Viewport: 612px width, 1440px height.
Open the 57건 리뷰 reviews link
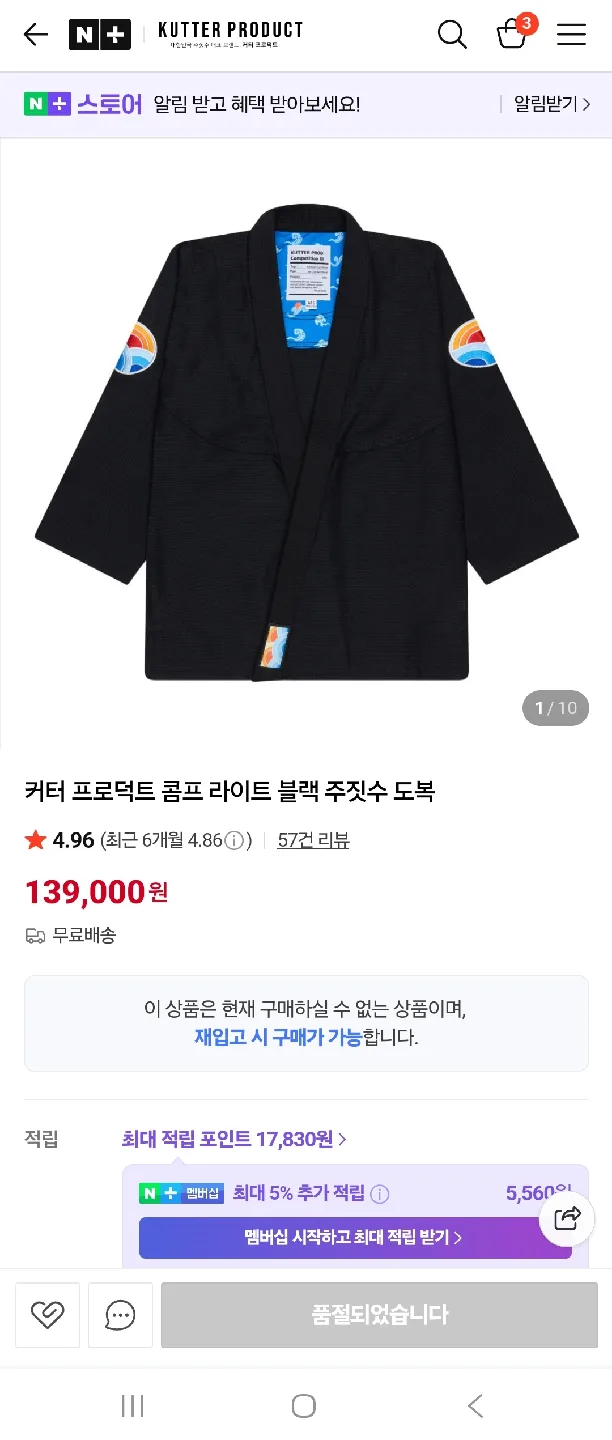[x=313, y=841]
